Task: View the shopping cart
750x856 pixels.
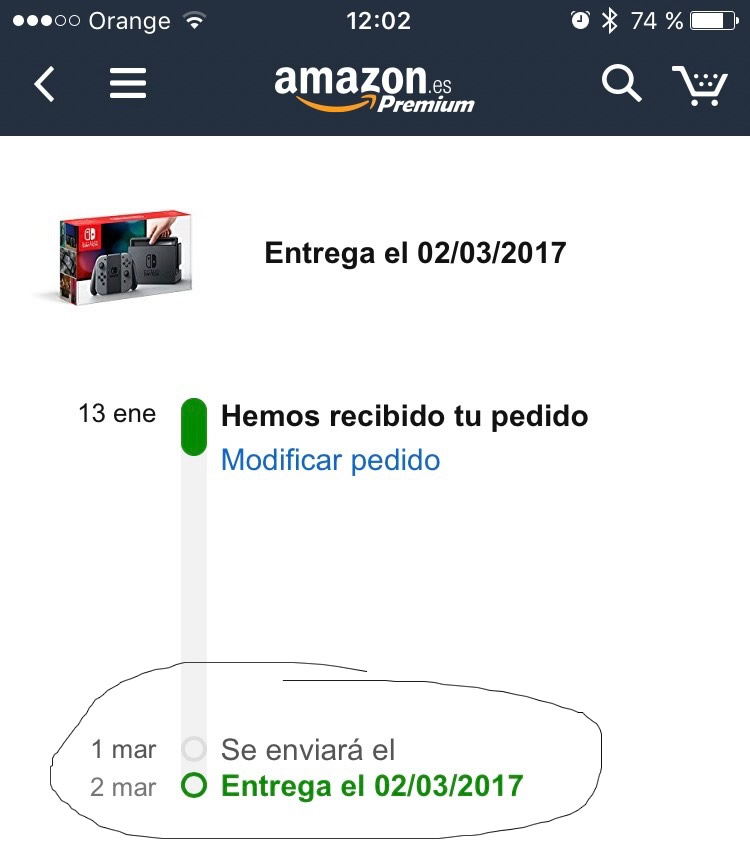Action: point(699,86)
